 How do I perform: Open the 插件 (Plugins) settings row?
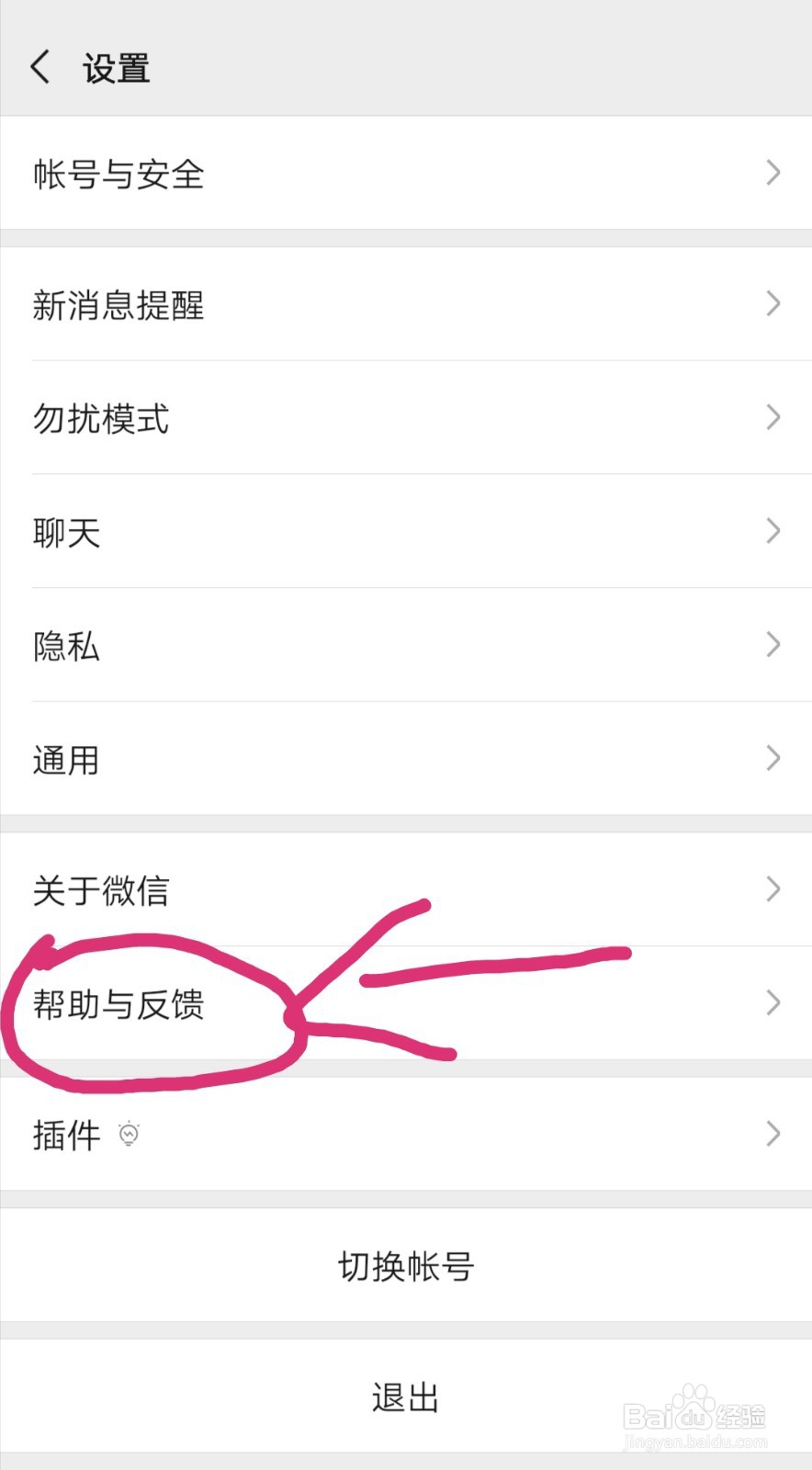click(66, 1136)
